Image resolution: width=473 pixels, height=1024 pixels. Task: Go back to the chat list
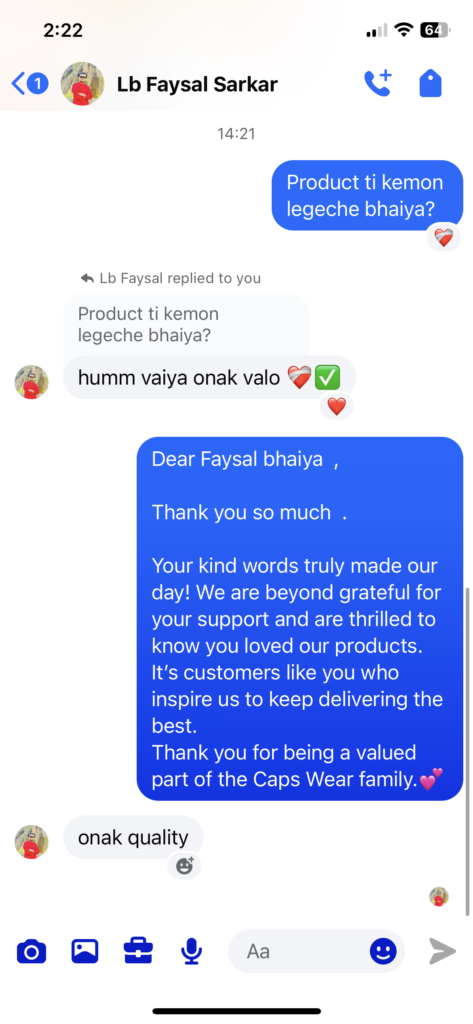tap(29, 84)
